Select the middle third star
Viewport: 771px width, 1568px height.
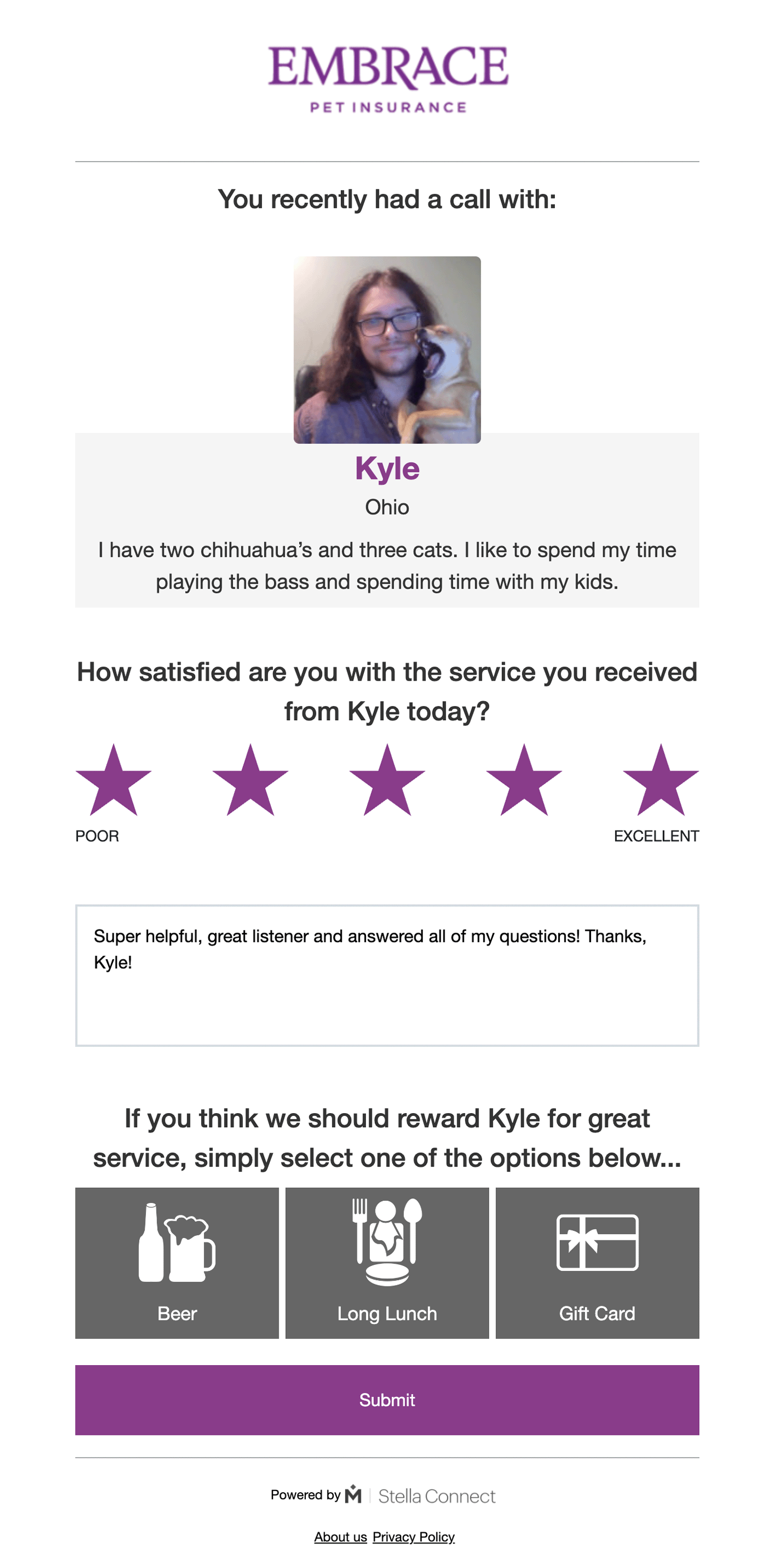(x=387, y=781)
